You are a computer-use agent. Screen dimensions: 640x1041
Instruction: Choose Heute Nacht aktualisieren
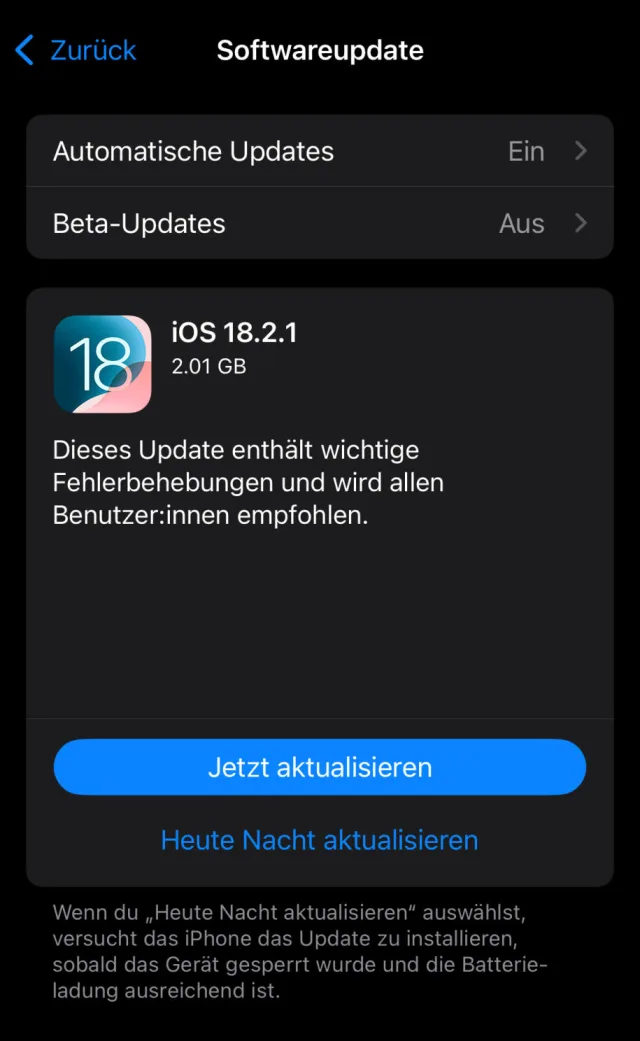pyautogui.click(x=319, y=839)
